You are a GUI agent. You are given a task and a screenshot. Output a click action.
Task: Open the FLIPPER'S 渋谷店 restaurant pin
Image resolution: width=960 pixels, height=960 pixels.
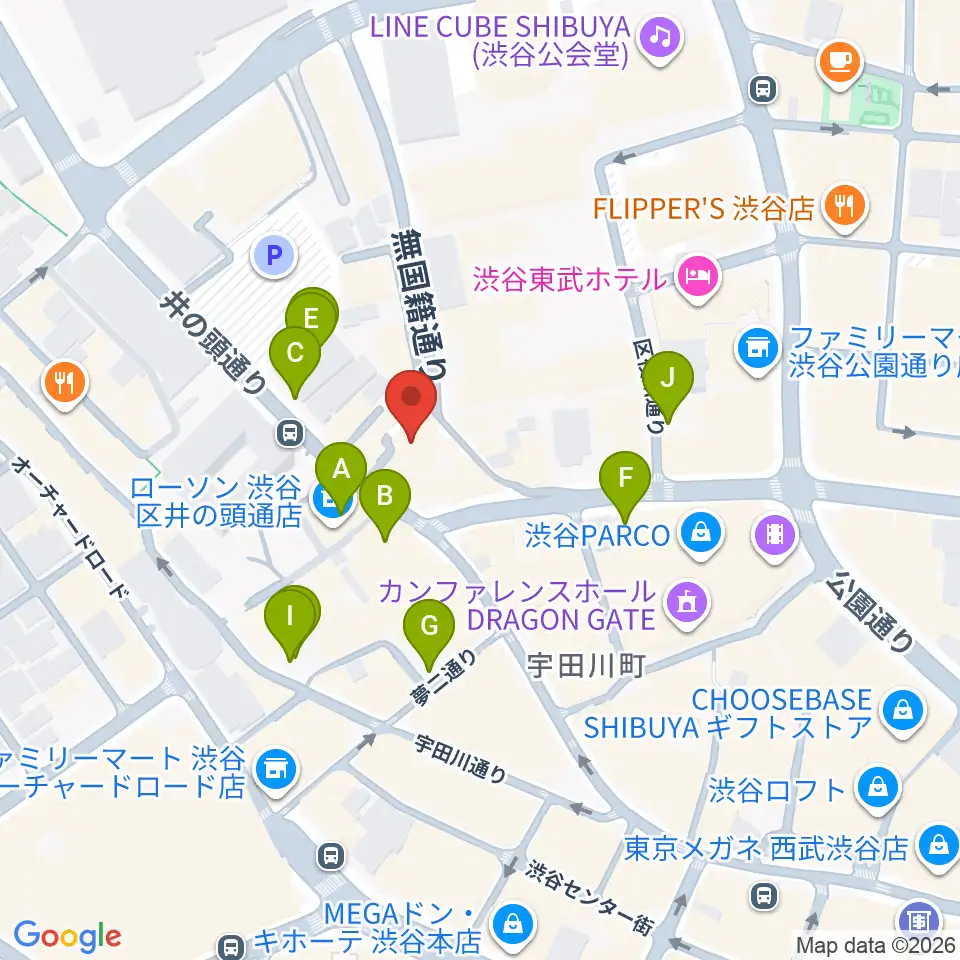[846, 207]
